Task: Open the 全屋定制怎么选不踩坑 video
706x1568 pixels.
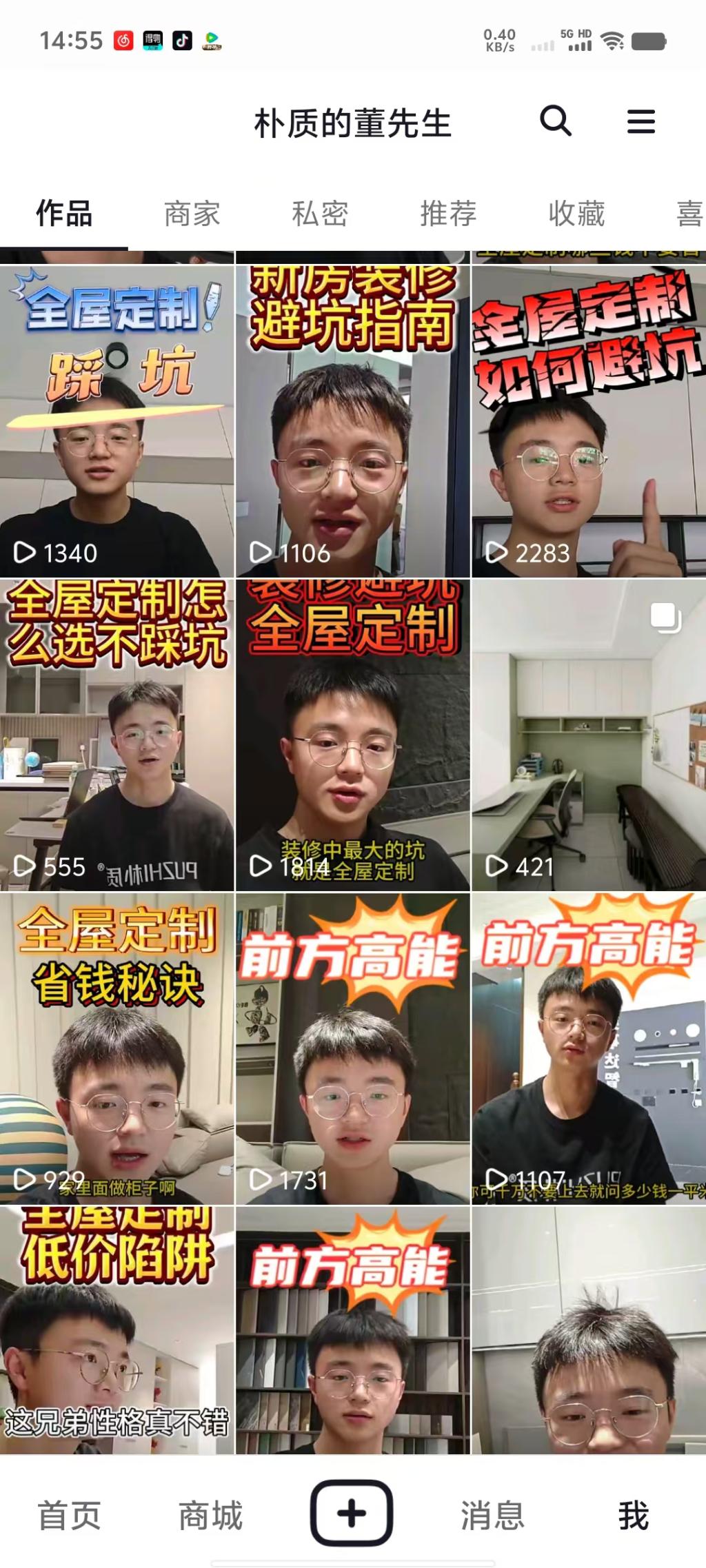Action: pos(117,735)
